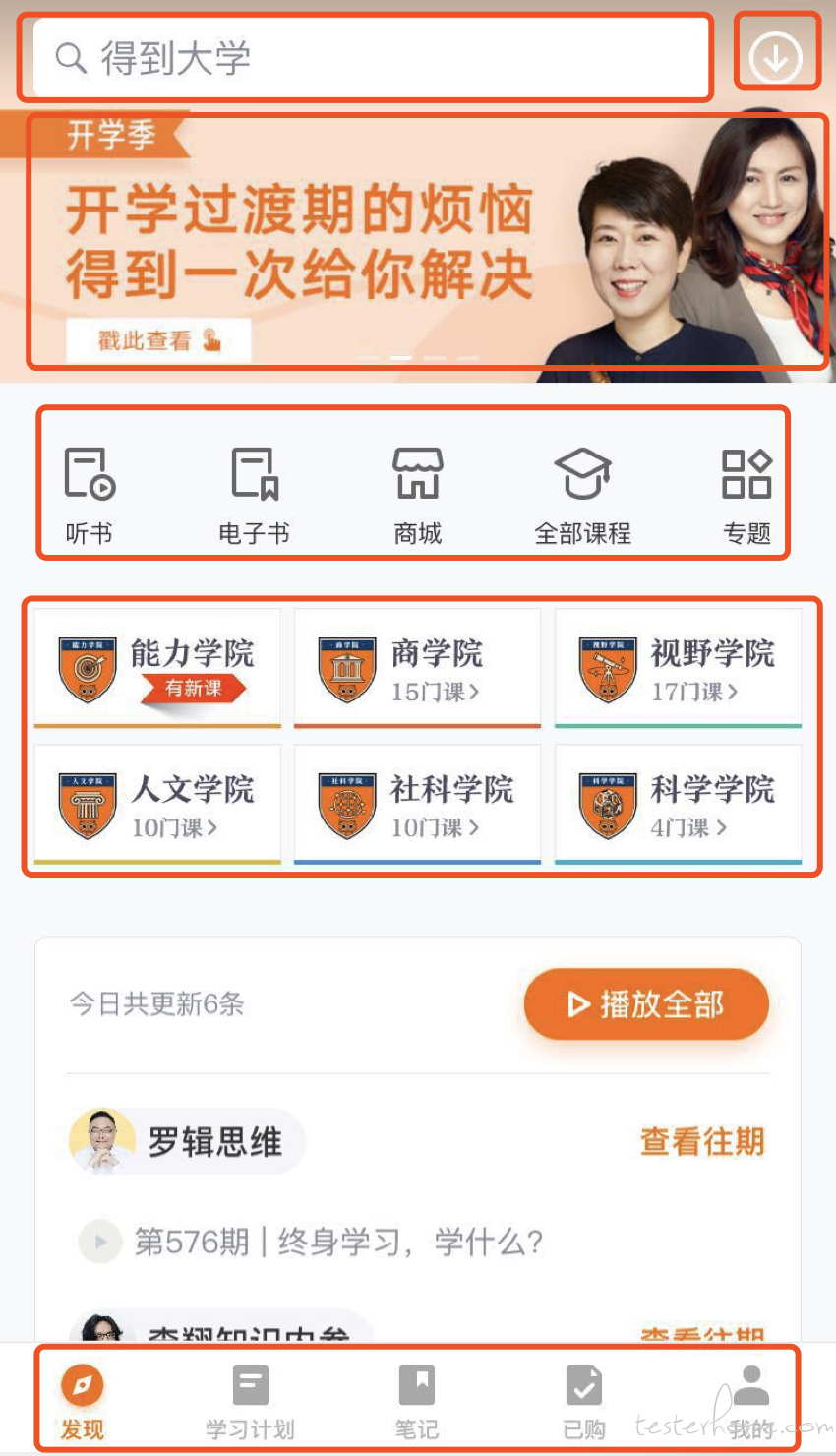The width and height of the screenshot is (836, 1456).
Task: Tap the 得到大学 search box
Action: coord(372,58)
